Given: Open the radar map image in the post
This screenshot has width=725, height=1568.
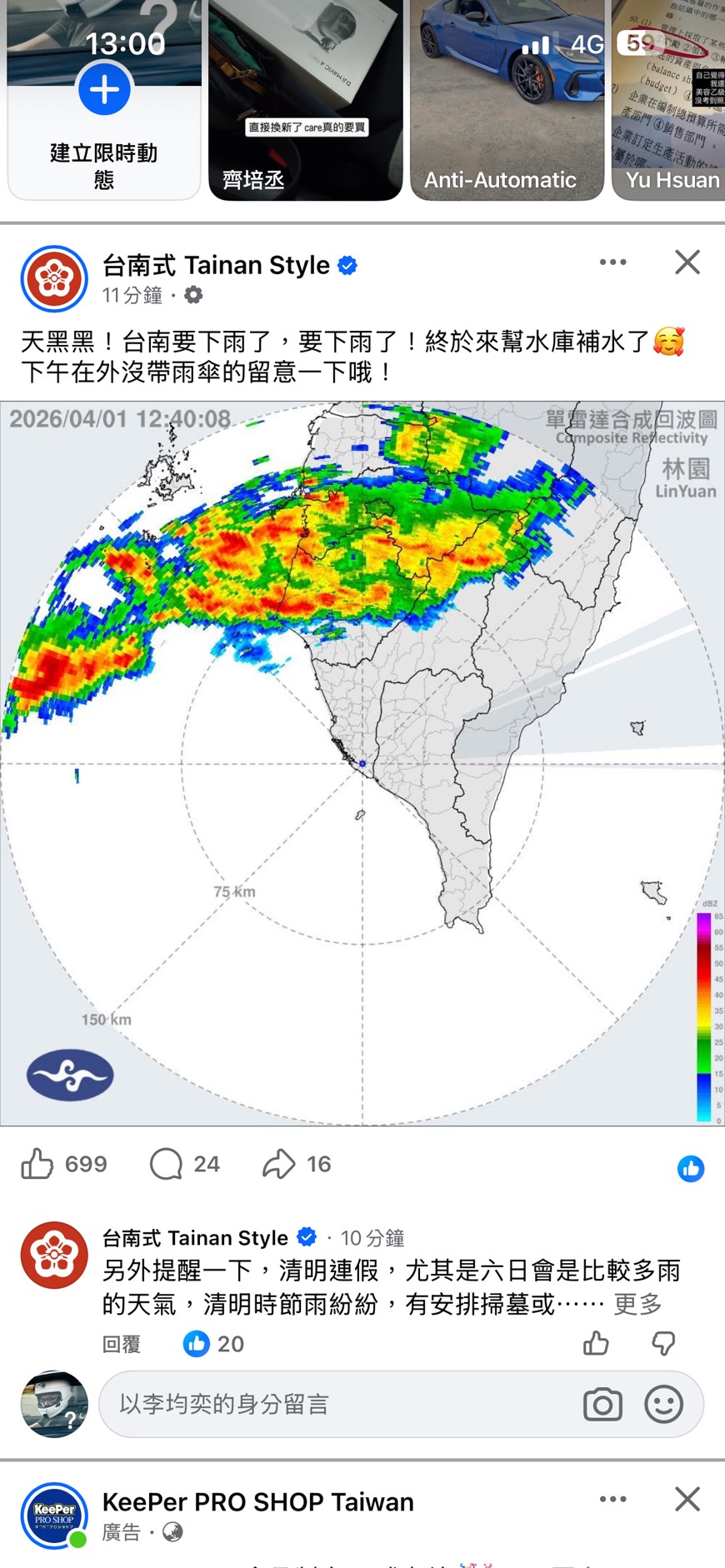Looking at the screenshot, I should pos(362,763).
